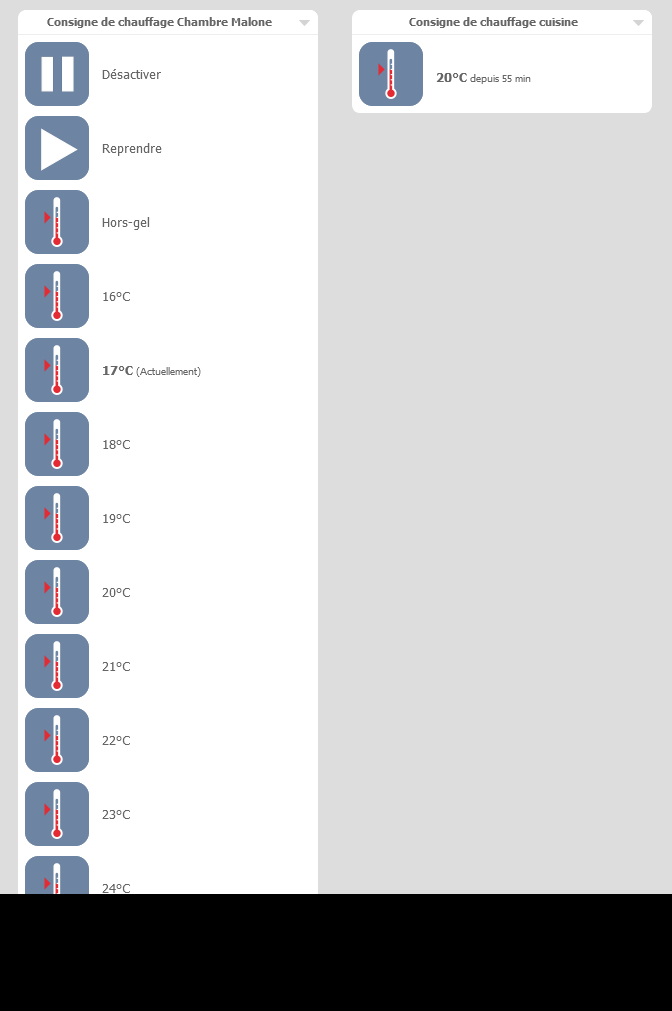672x1011 pixels.
Task: Tap Reprendre to resume heating schedule
Action: (x=57, y=148)
